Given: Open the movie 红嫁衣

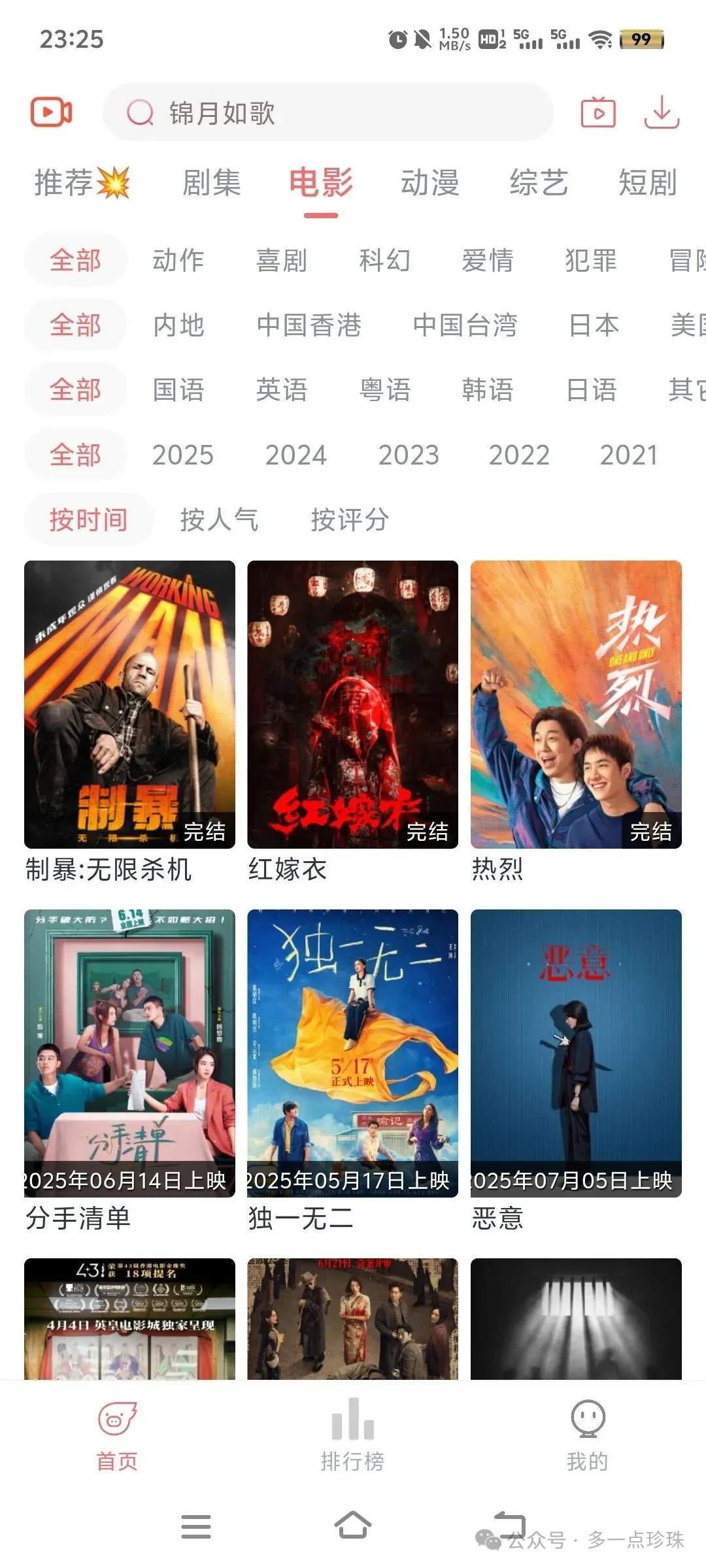Looking at the screenshot, I should (x=352, y=706).
